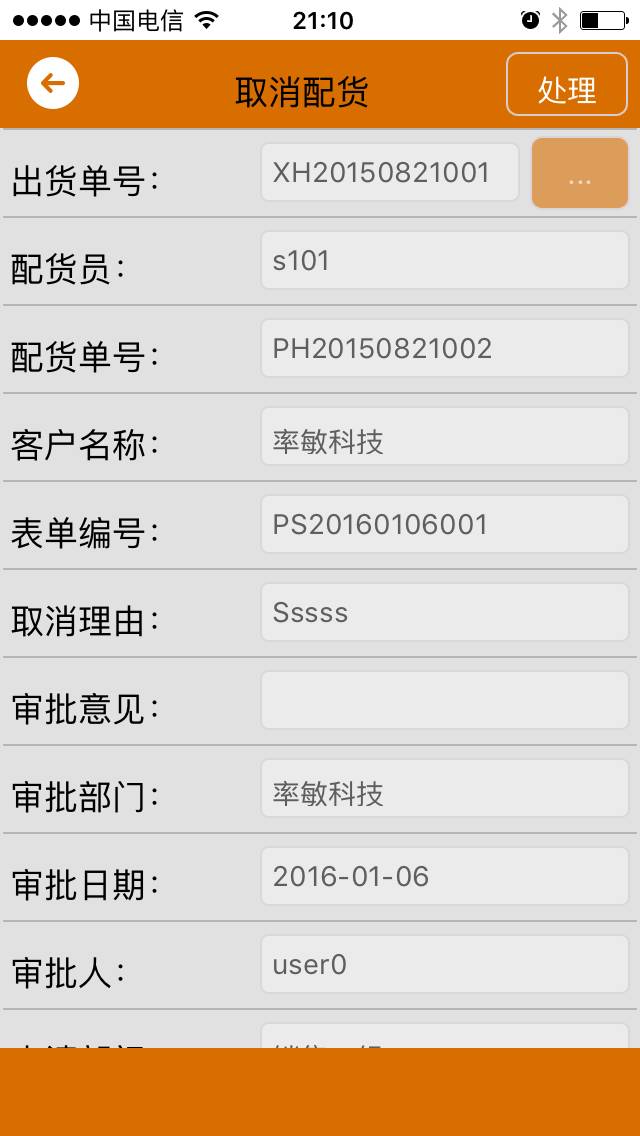Screen dimensions: 640x1136
Task: Select the 配货单号 field
Action: tap(444, 348)
